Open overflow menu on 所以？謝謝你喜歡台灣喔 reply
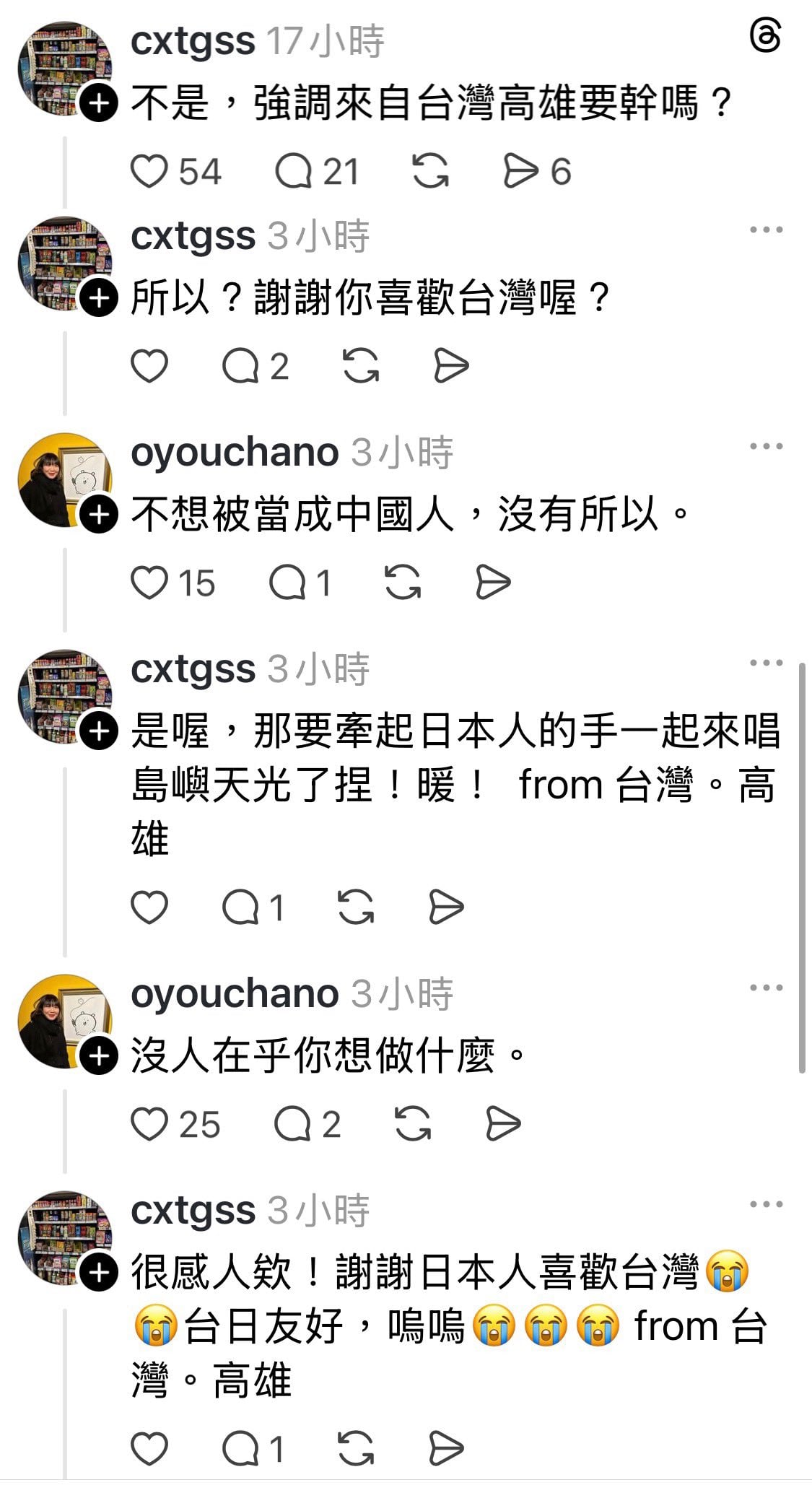 pyautogui.click(x=766, y=230)
